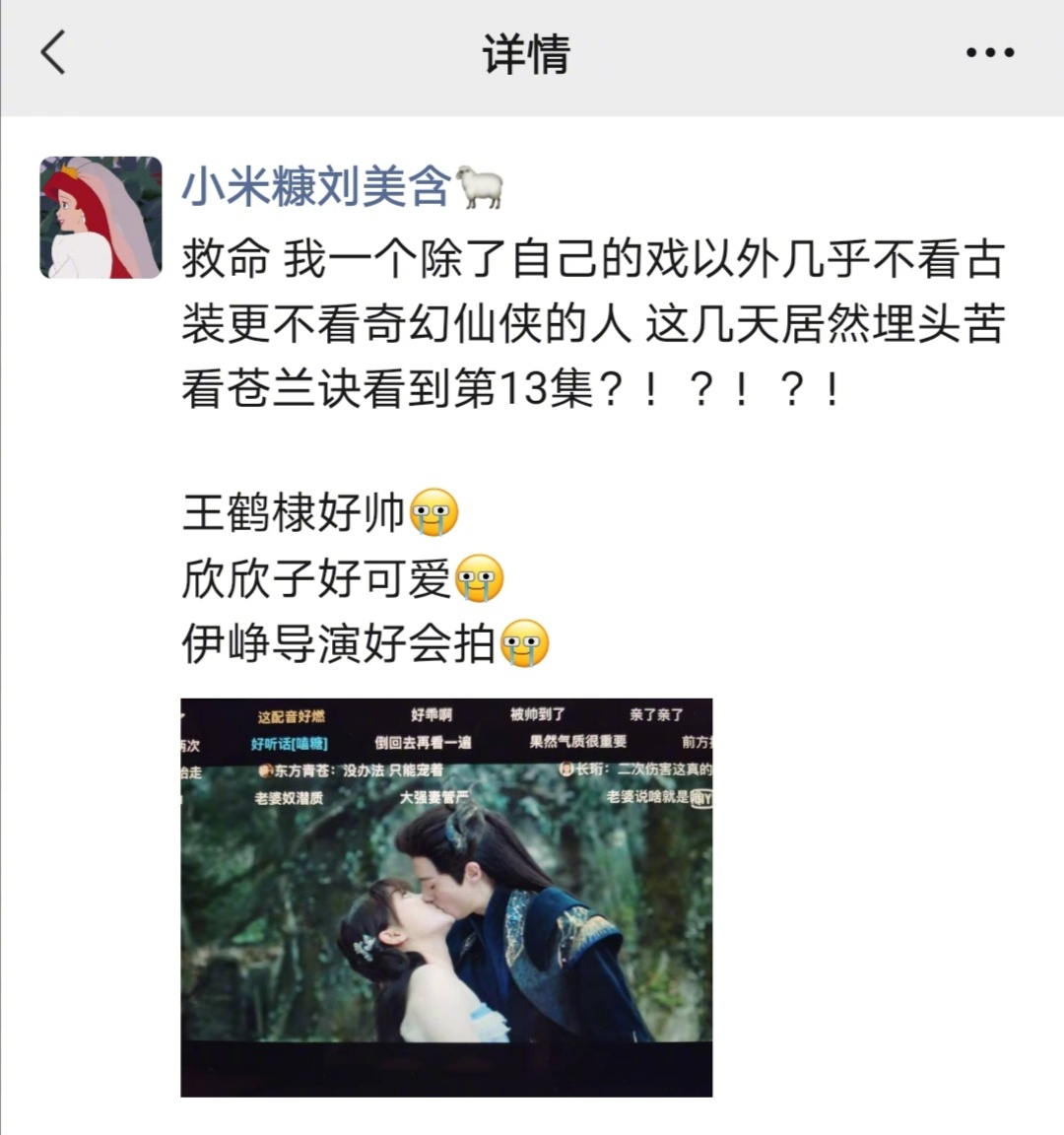Open 小米糠刘美含's profile avatar
This screenshot has width=1064, height=1135.
pyautogui.click(x=100, y=218)
